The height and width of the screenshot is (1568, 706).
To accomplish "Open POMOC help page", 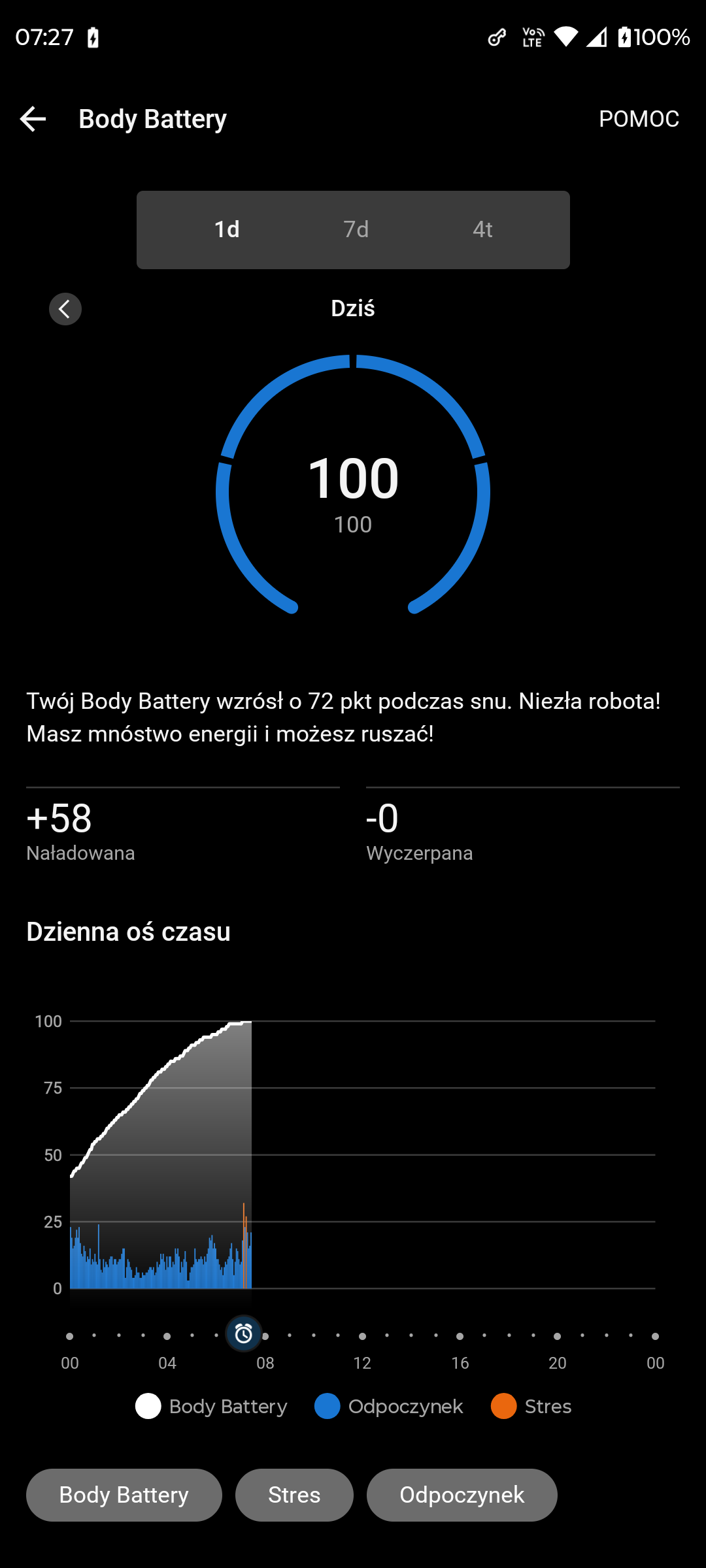I will 639,119.
